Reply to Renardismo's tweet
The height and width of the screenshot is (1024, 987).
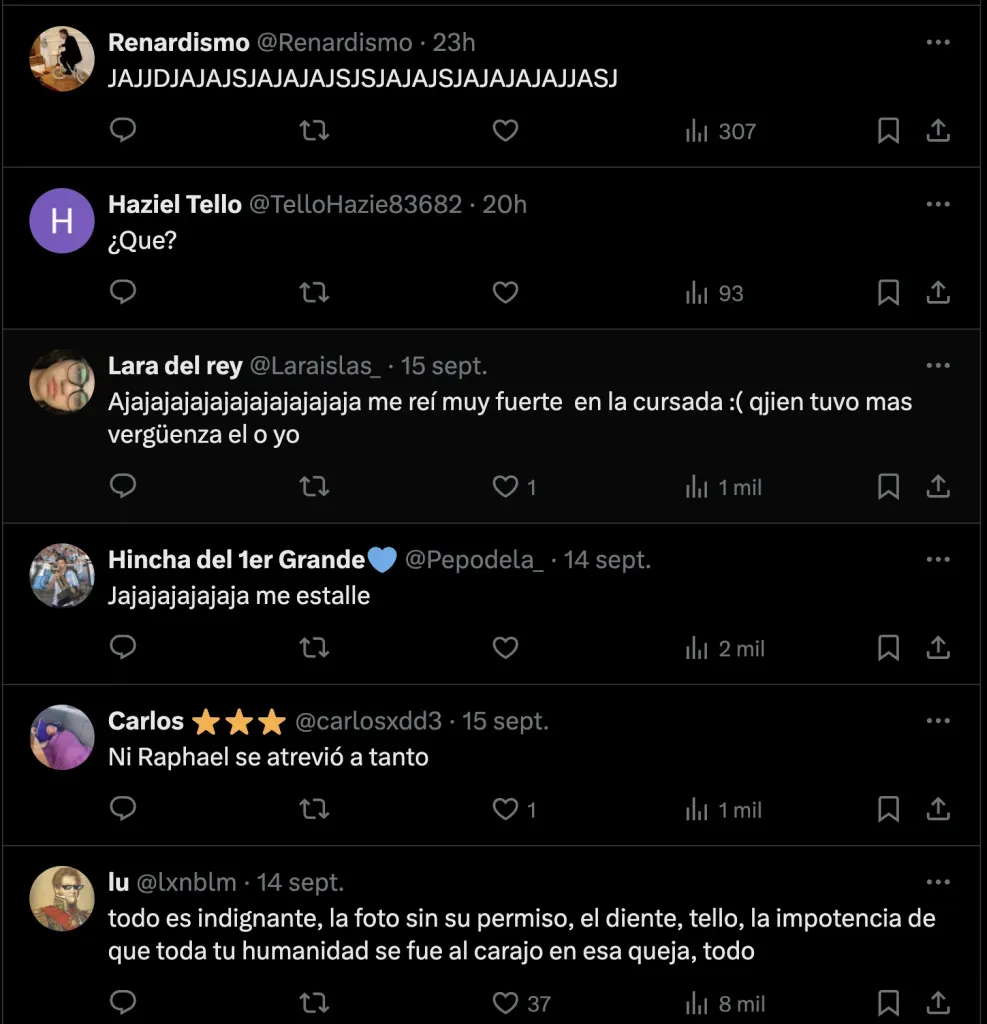[122, 130]
